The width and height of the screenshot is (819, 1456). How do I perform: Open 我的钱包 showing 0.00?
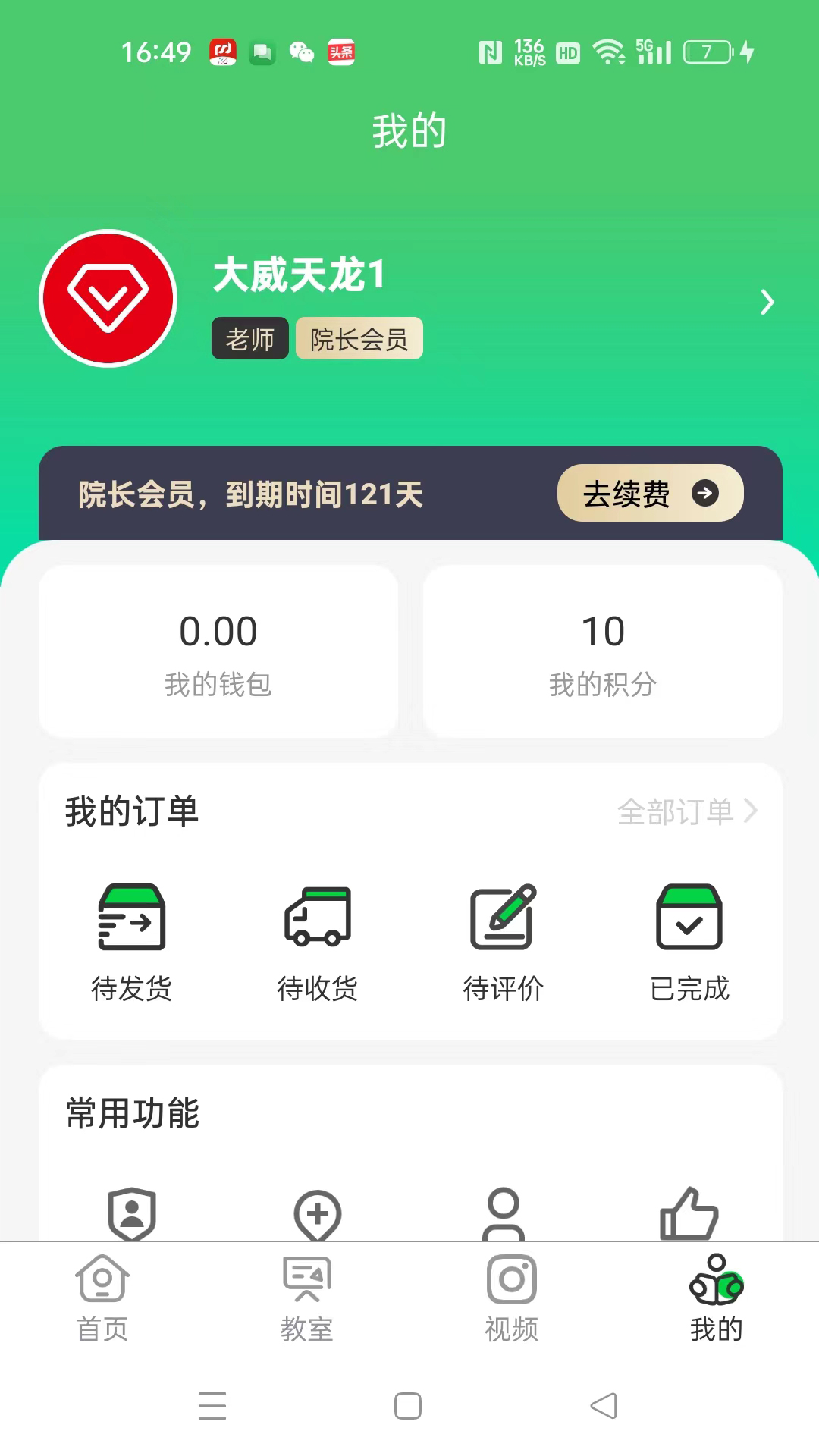(x=219, y=652)
